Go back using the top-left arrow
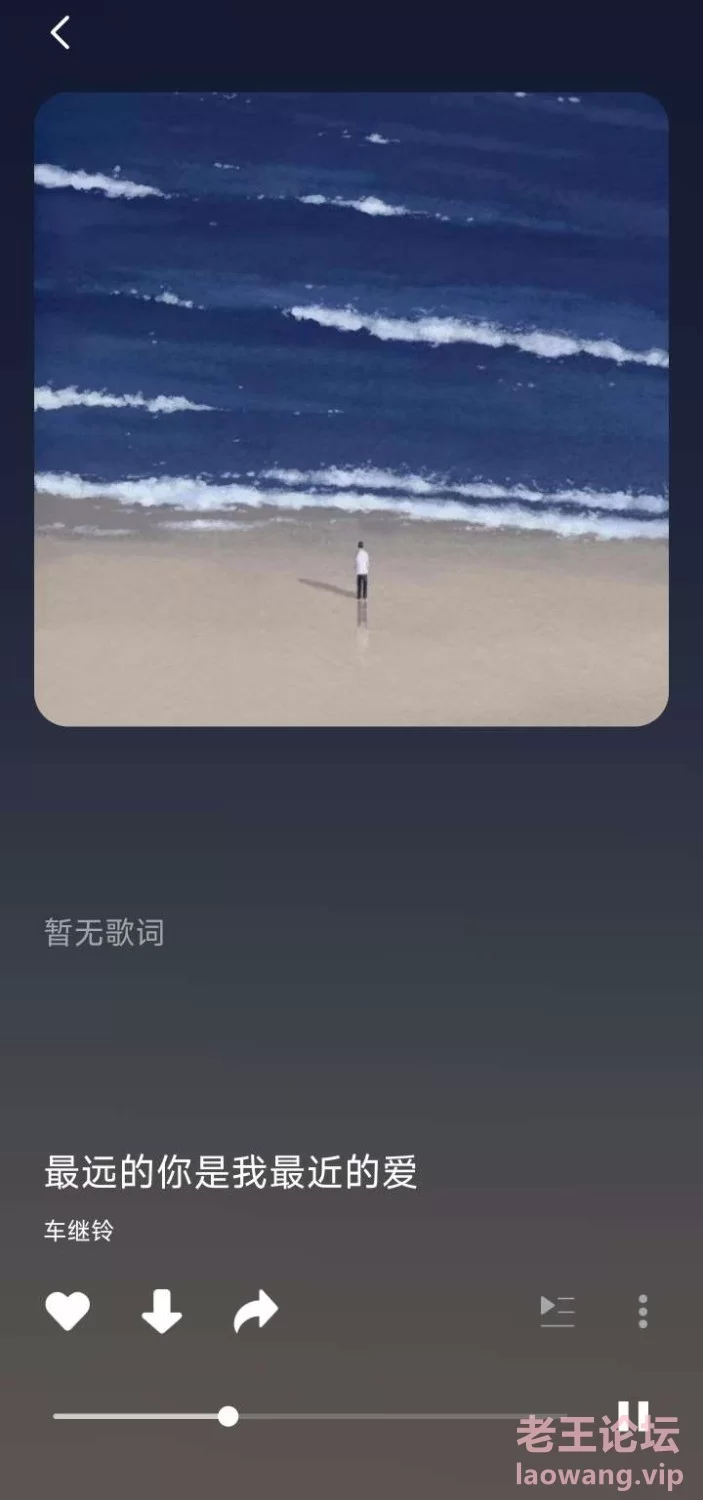The image size is (703, 1500). click(60, 33)
